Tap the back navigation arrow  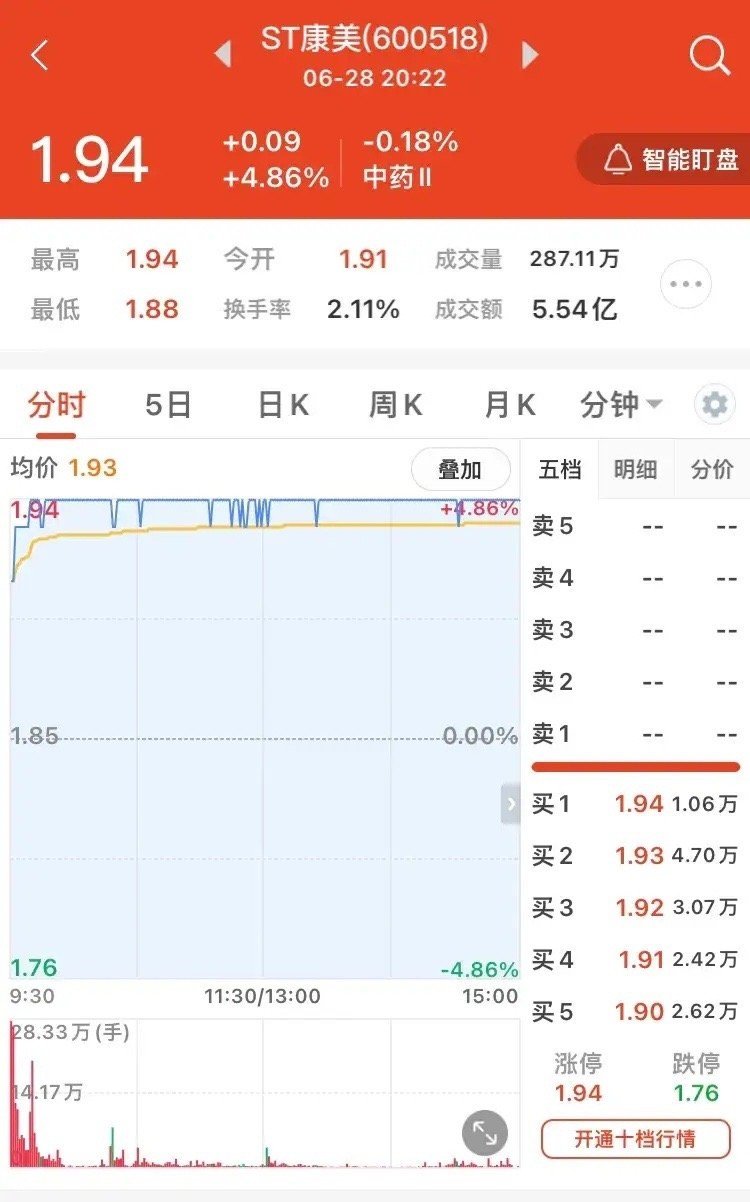coord(38,55)
